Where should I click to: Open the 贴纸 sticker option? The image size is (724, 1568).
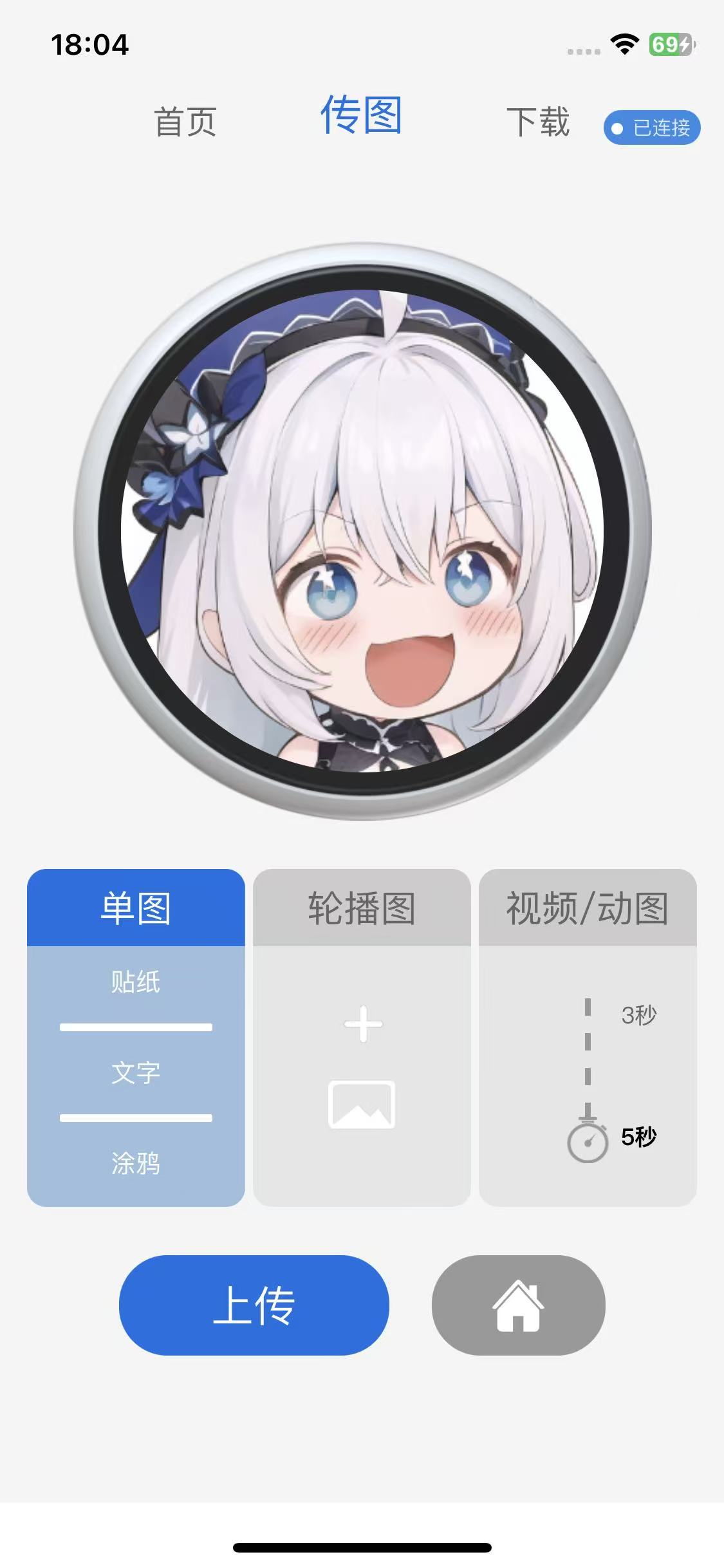click(x=136, y=982)
